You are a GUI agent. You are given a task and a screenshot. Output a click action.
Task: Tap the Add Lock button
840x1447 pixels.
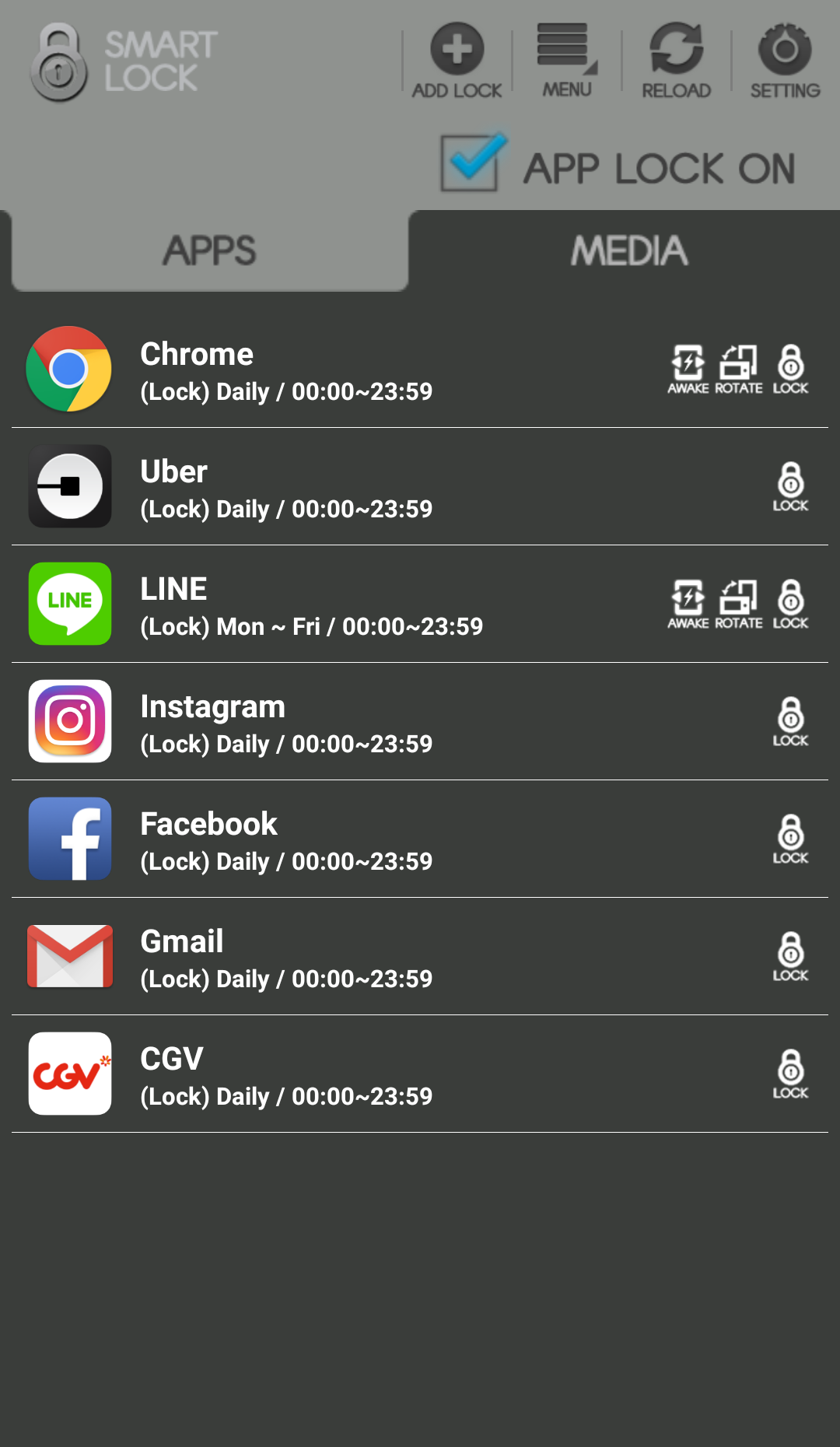[x=457, y=61]
